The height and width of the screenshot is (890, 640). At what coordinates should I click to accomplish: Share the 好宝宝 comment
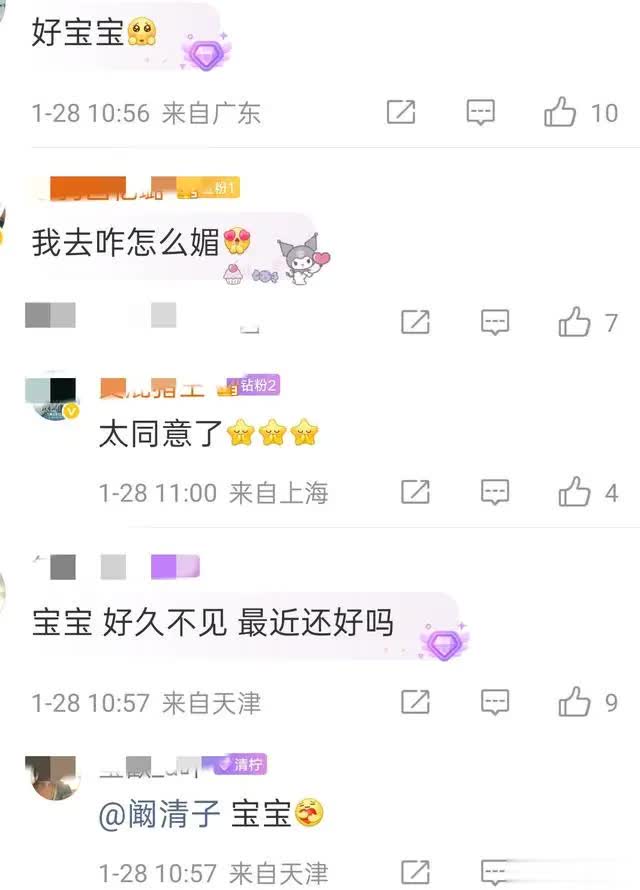(x=401, y=113)
